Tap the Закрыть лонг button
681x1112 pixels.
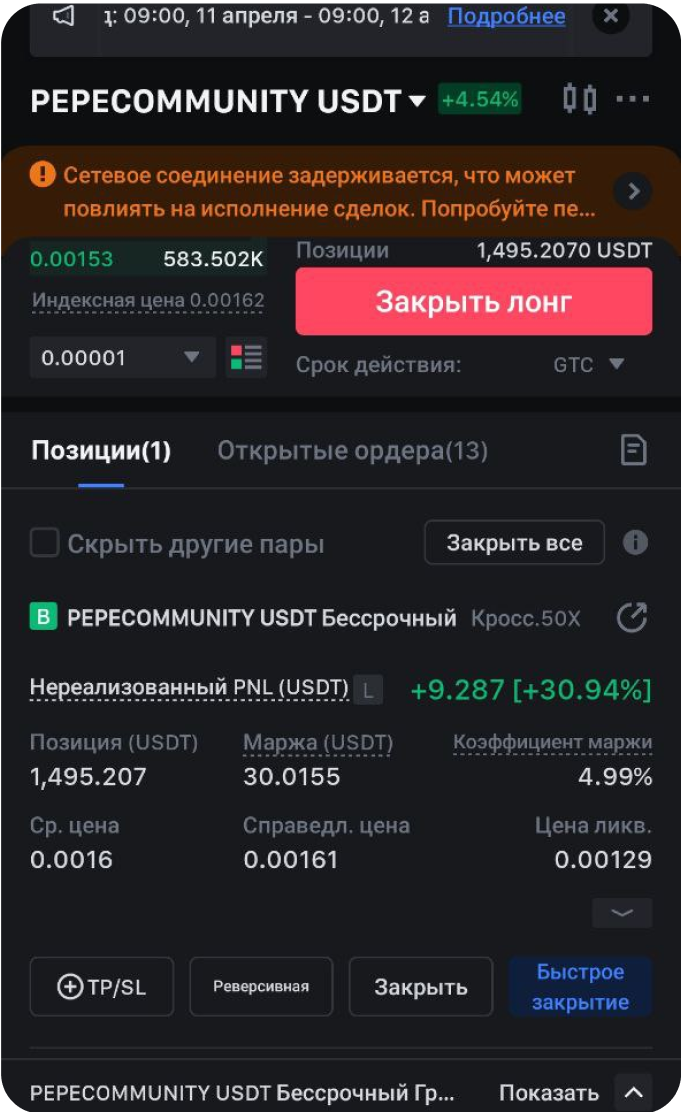(x=473, y=301)
